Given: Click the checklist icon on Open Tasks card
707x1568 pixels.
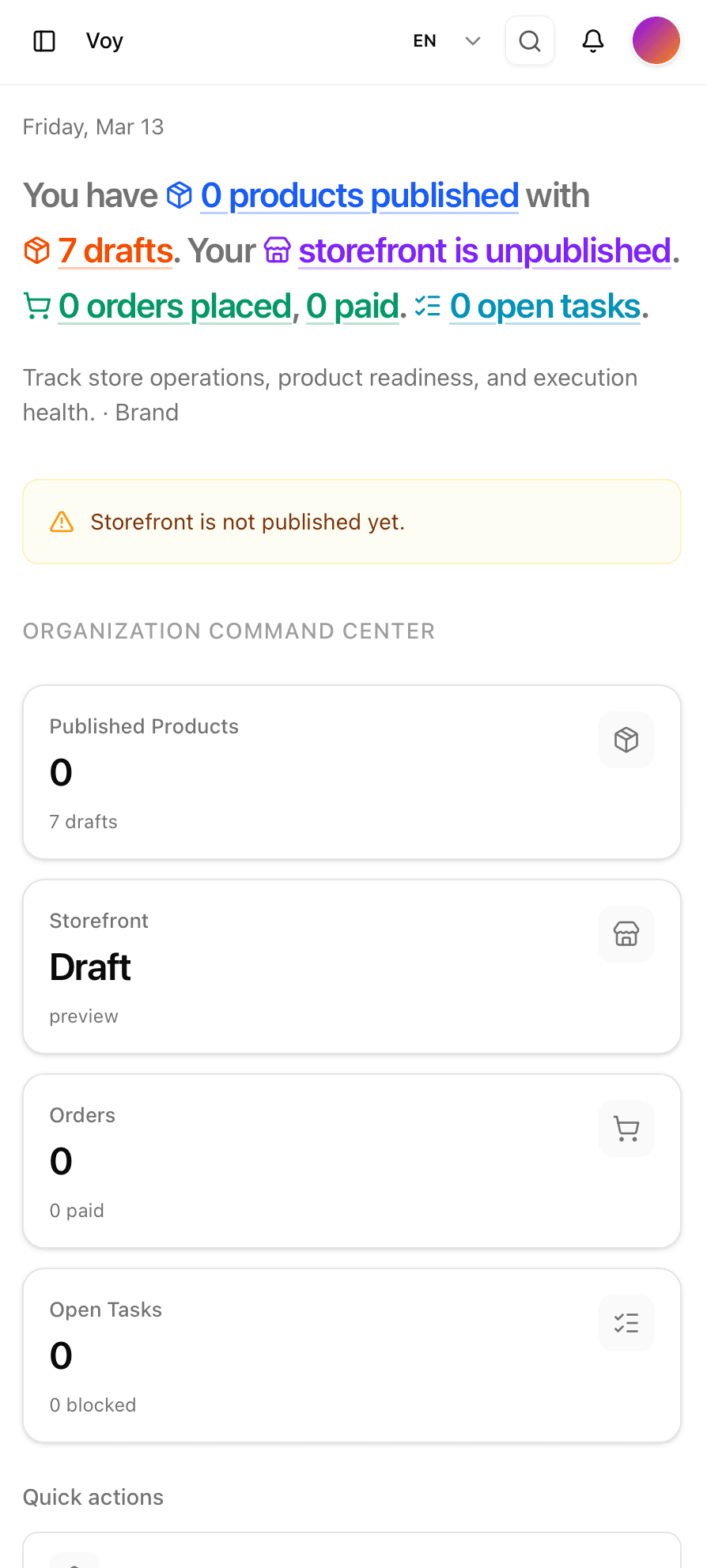Looking at the screenshot, I should click(626, 1322).
